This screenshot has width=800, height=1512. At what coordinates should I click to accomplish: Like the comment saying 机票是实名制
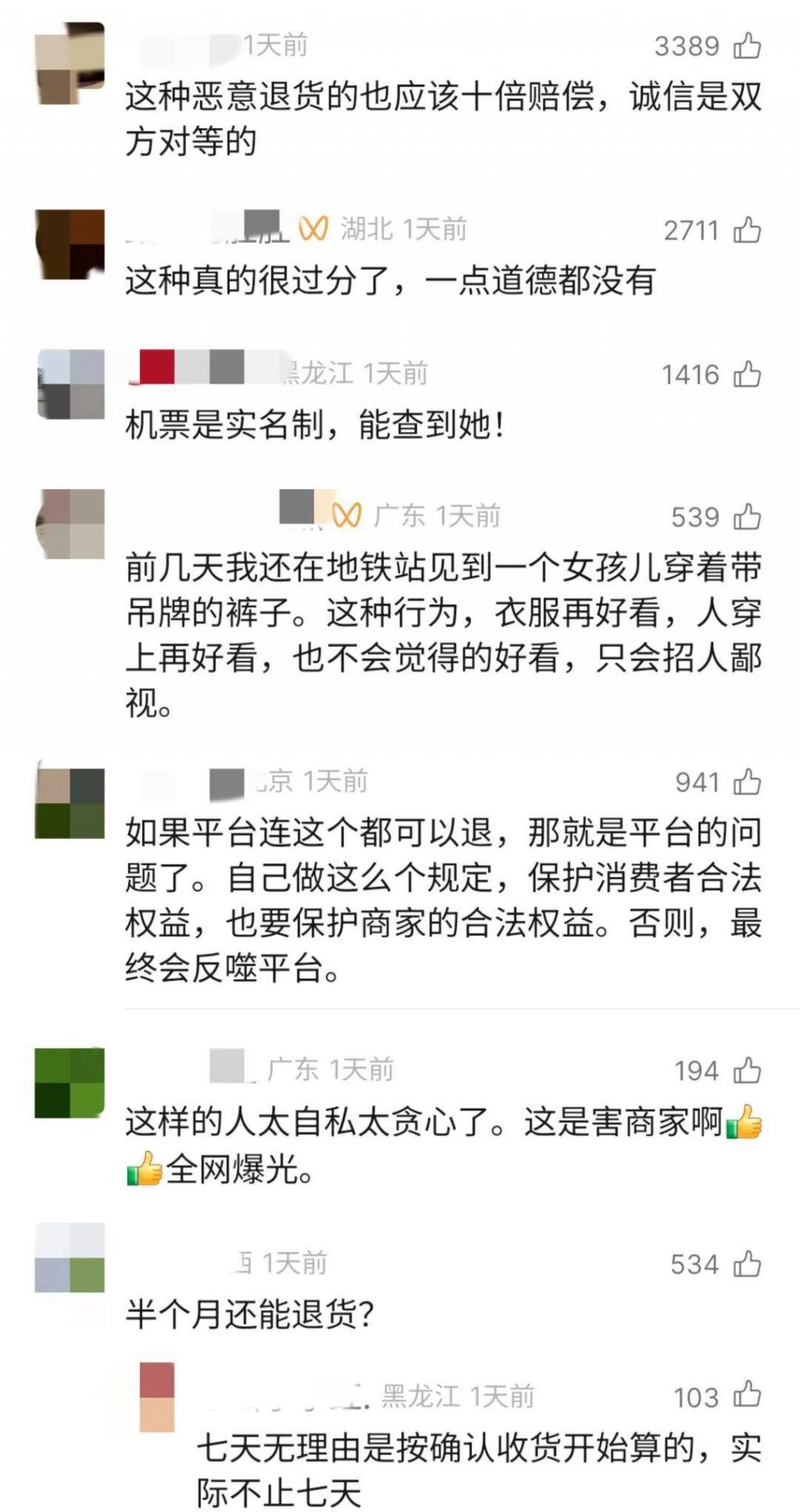(747, 374)
